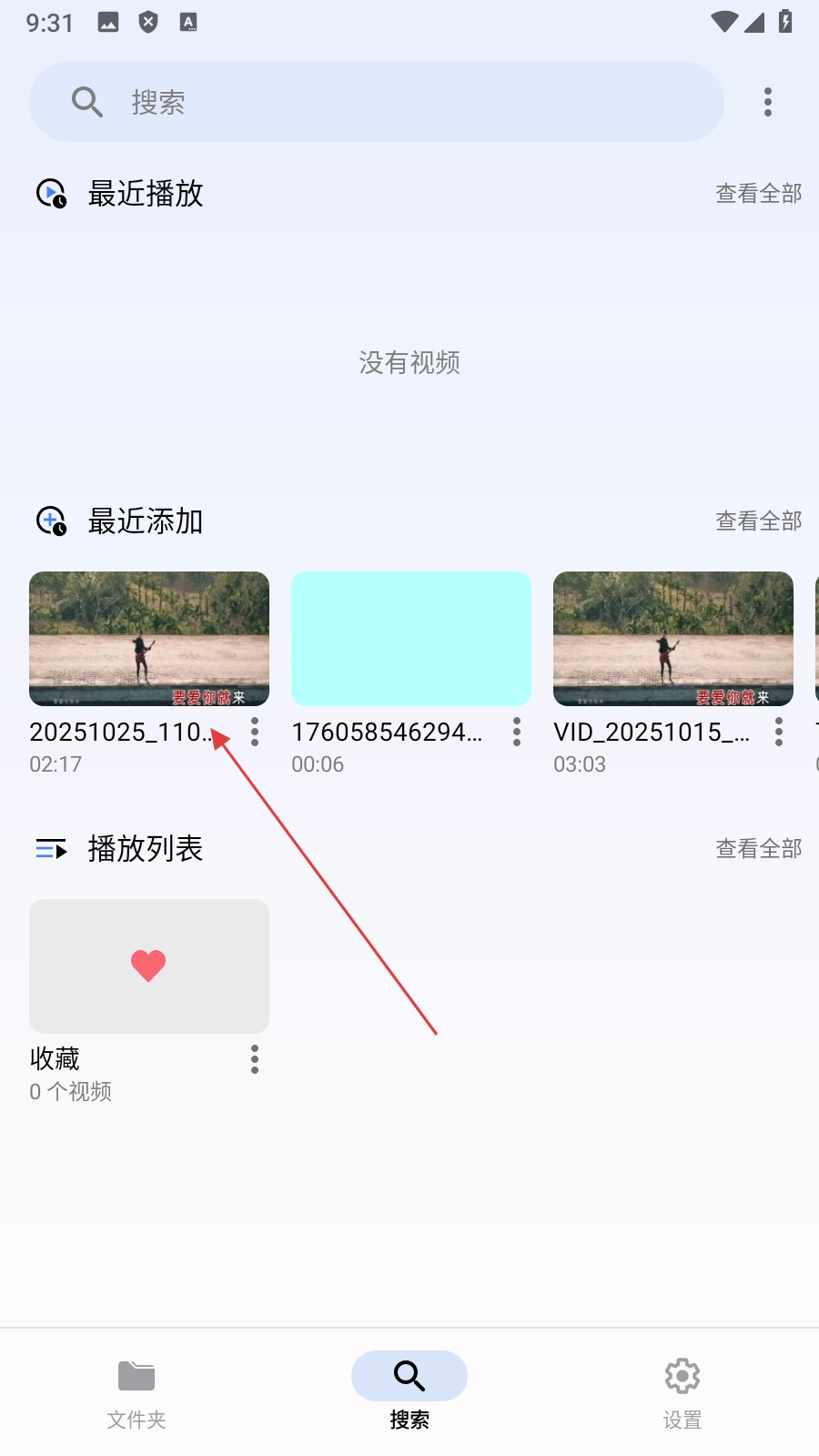Open 查看全部 next to 最近添加

[758, 521]
